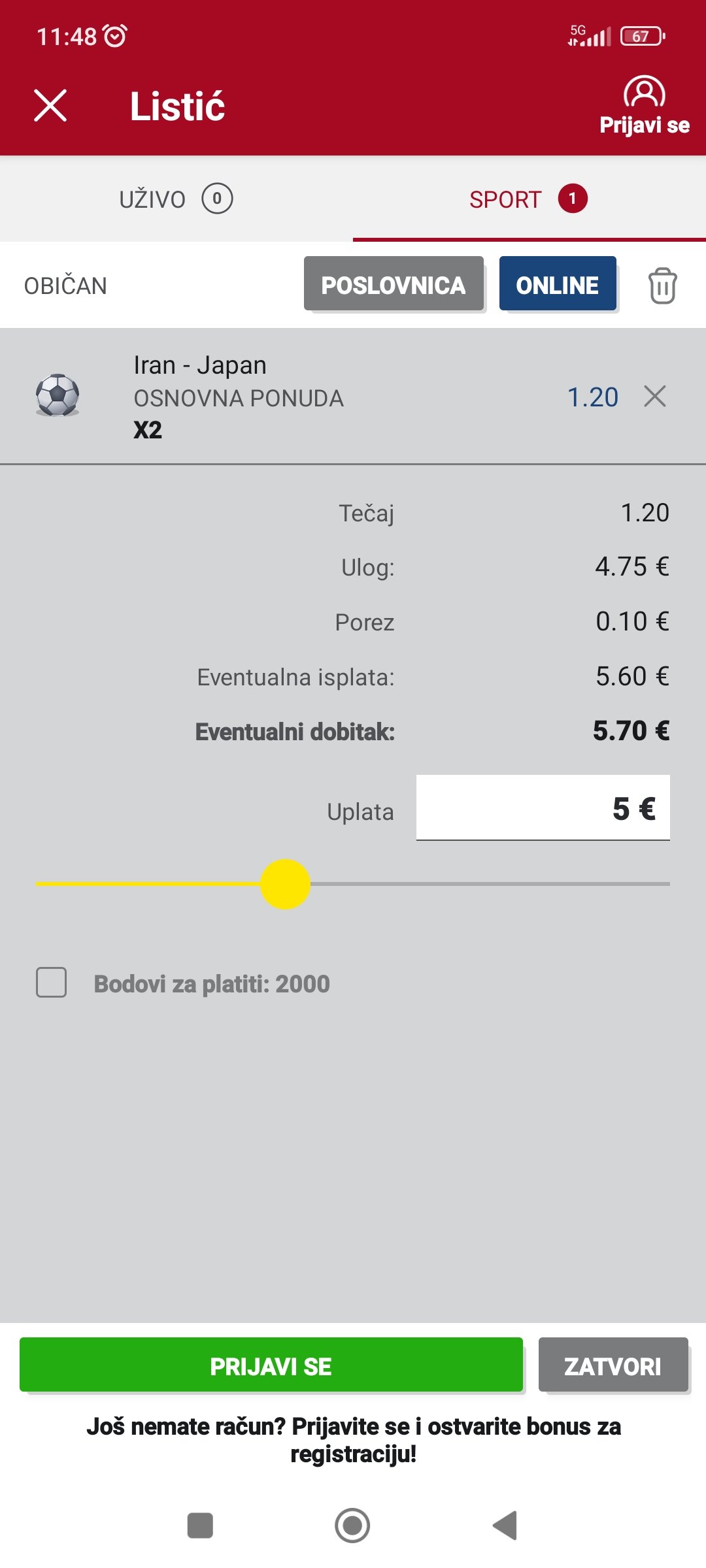Image resolution: width=706 pixels, height=1568 pixels.
Task: Tap the ZATVORI button
Action: point(613,1365)
